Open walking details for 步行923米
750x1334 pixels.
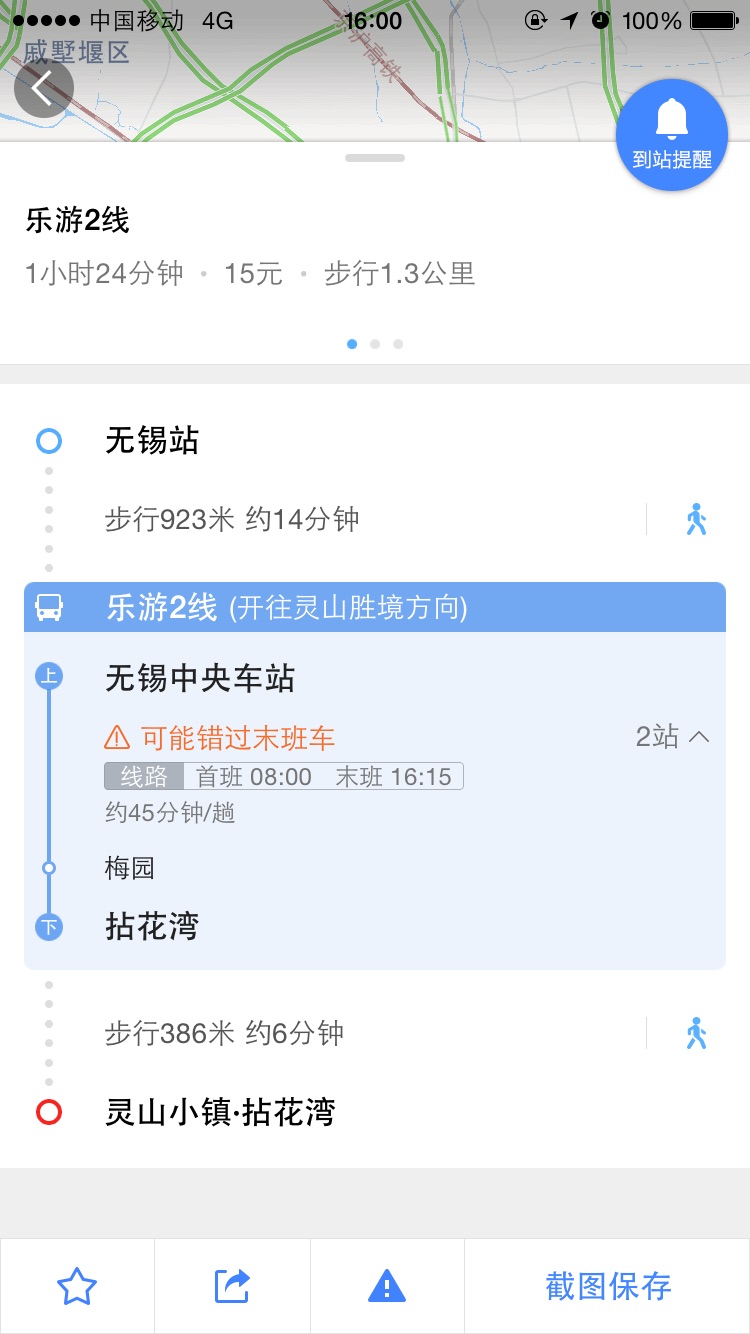point(697,520)
